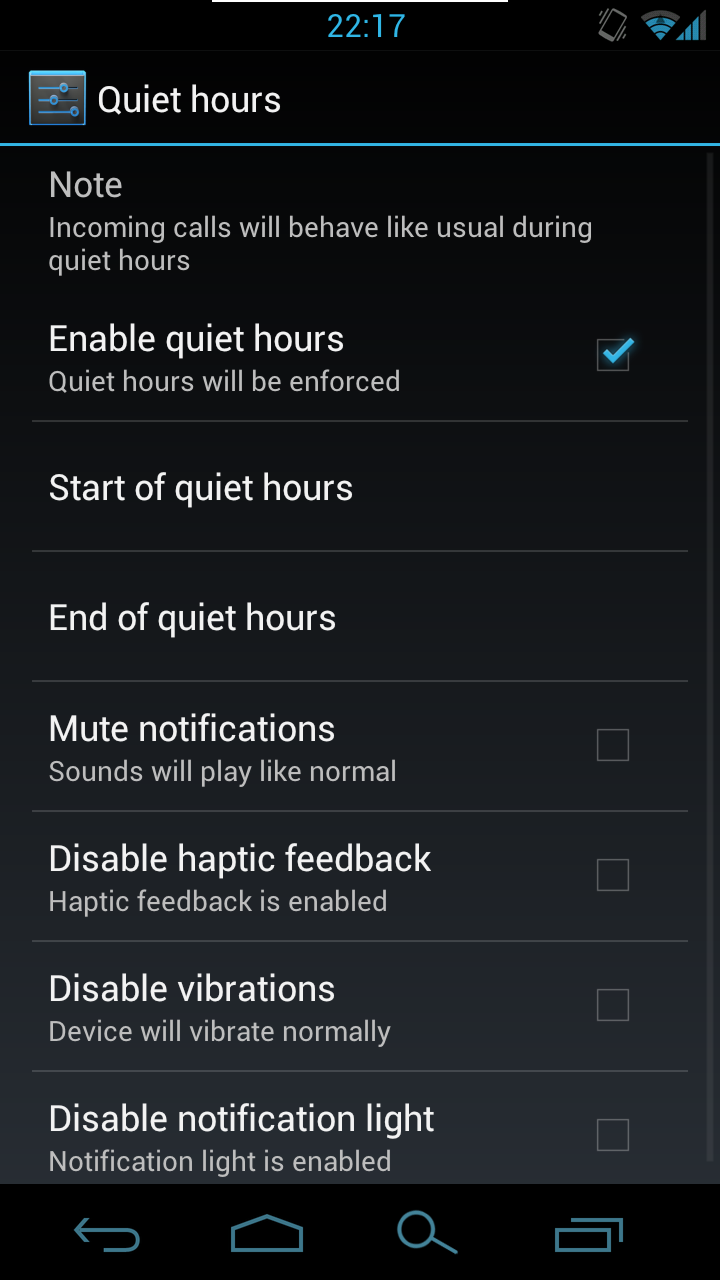Check Disable notification light
Image resolution: width=720 pixels, height=1280 pixels.
pyautogui.click(x=613, y=1135)
